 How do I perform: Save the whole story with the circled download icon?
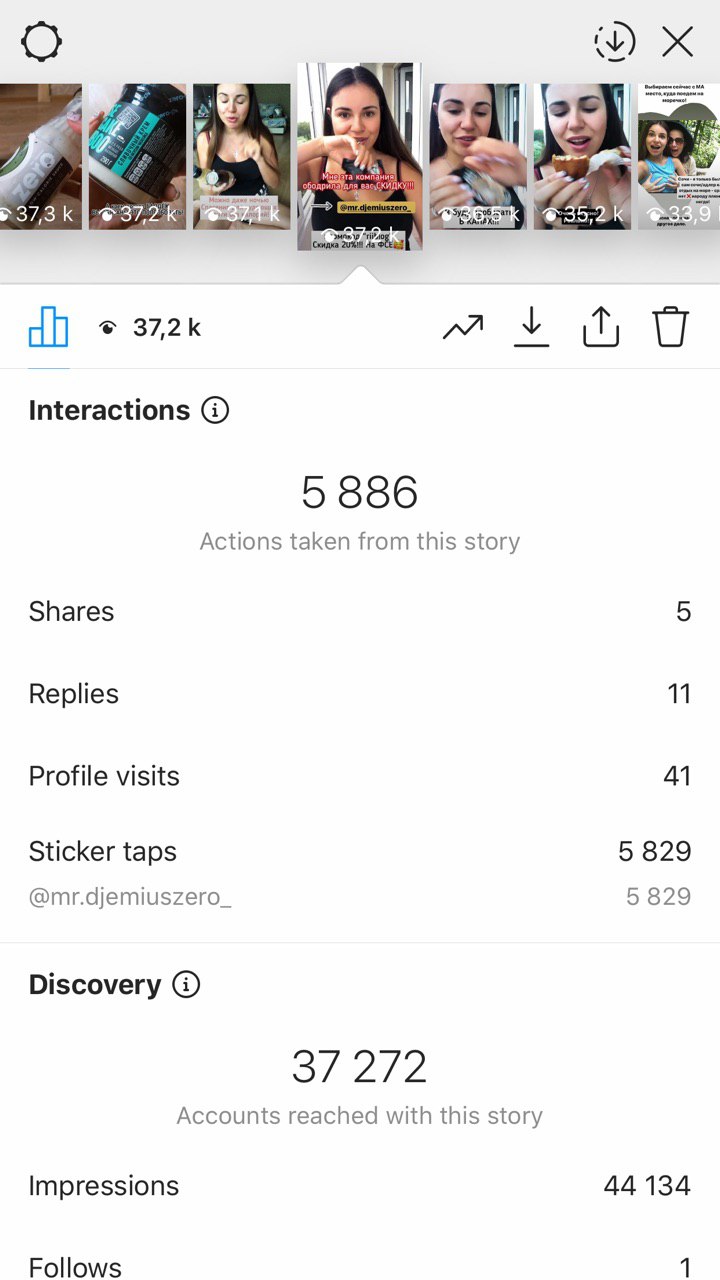tap(615, 42)
